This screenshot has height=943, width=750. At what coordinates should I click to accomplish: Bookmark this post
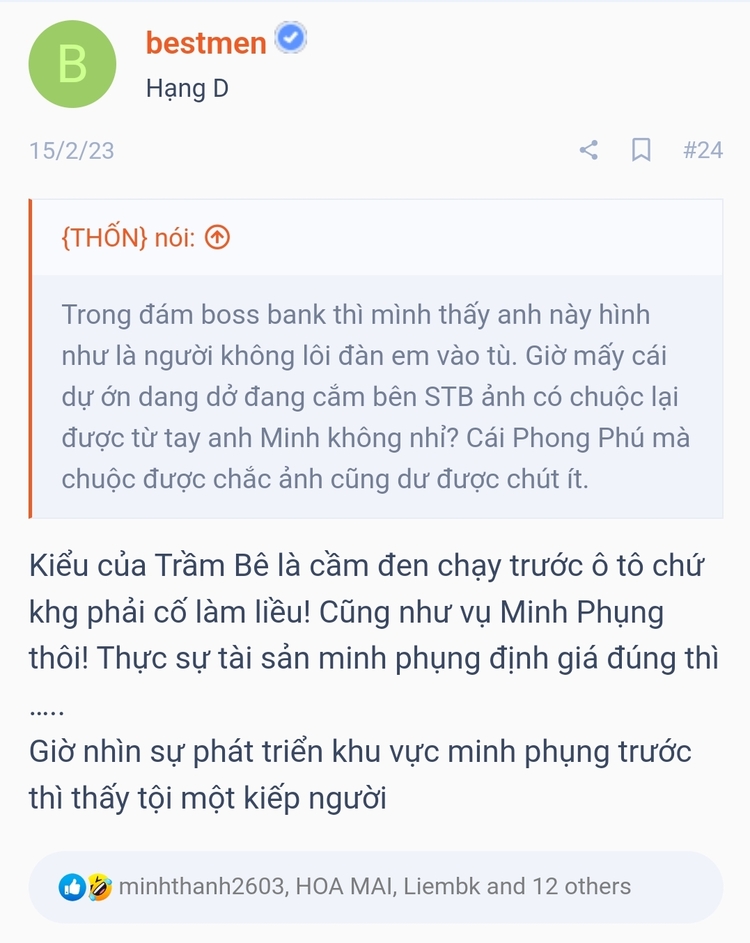[x=641, y=150]
